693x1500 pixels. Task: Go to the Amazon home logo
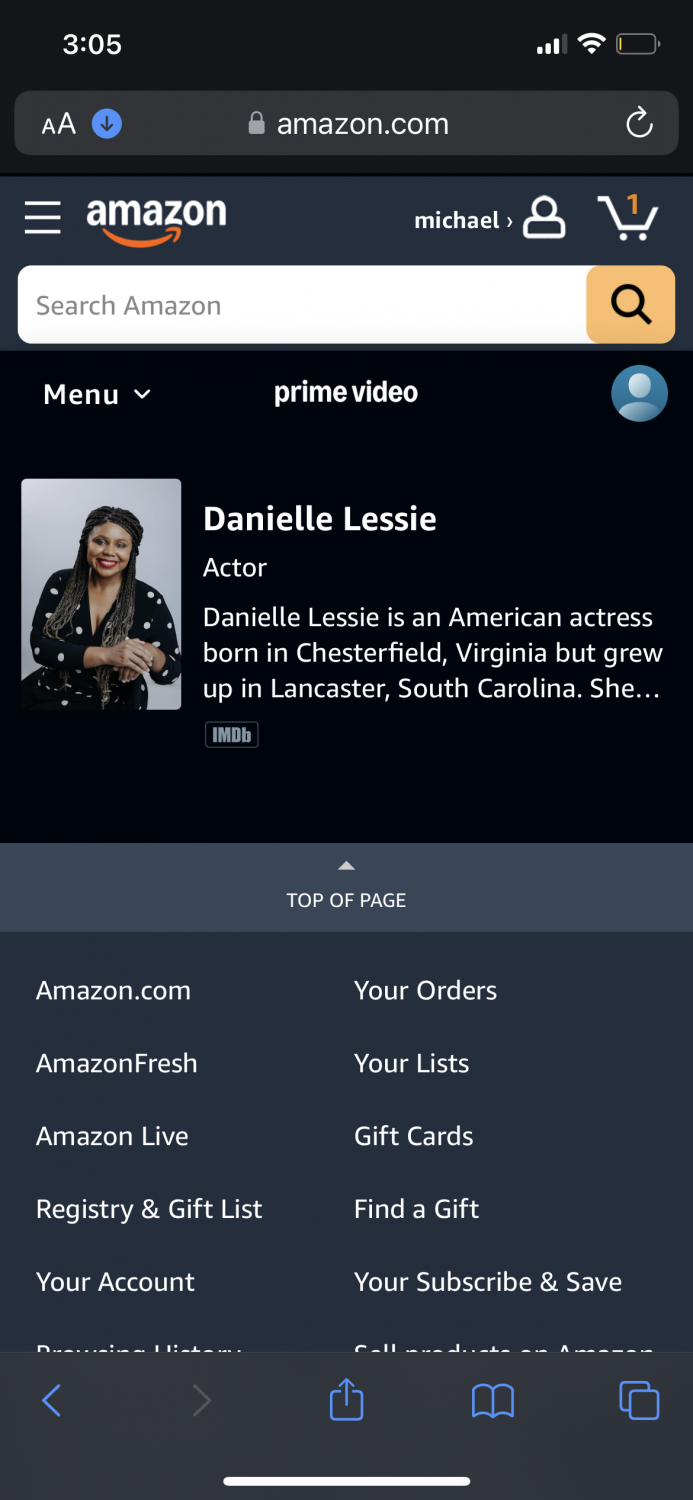click(156, 220)
